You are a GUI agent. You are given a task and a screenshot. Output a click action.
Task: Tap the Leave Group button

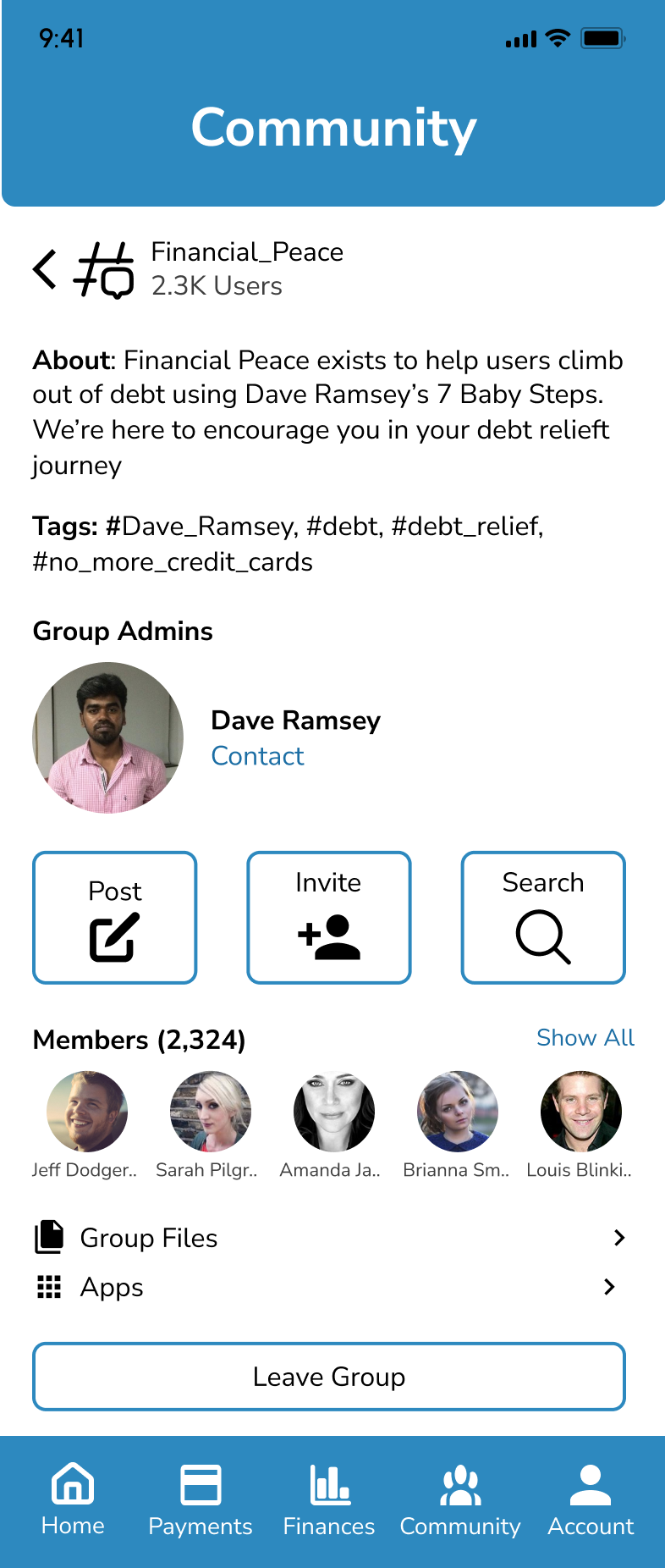pyautogui.click(x=329, y=1377)
